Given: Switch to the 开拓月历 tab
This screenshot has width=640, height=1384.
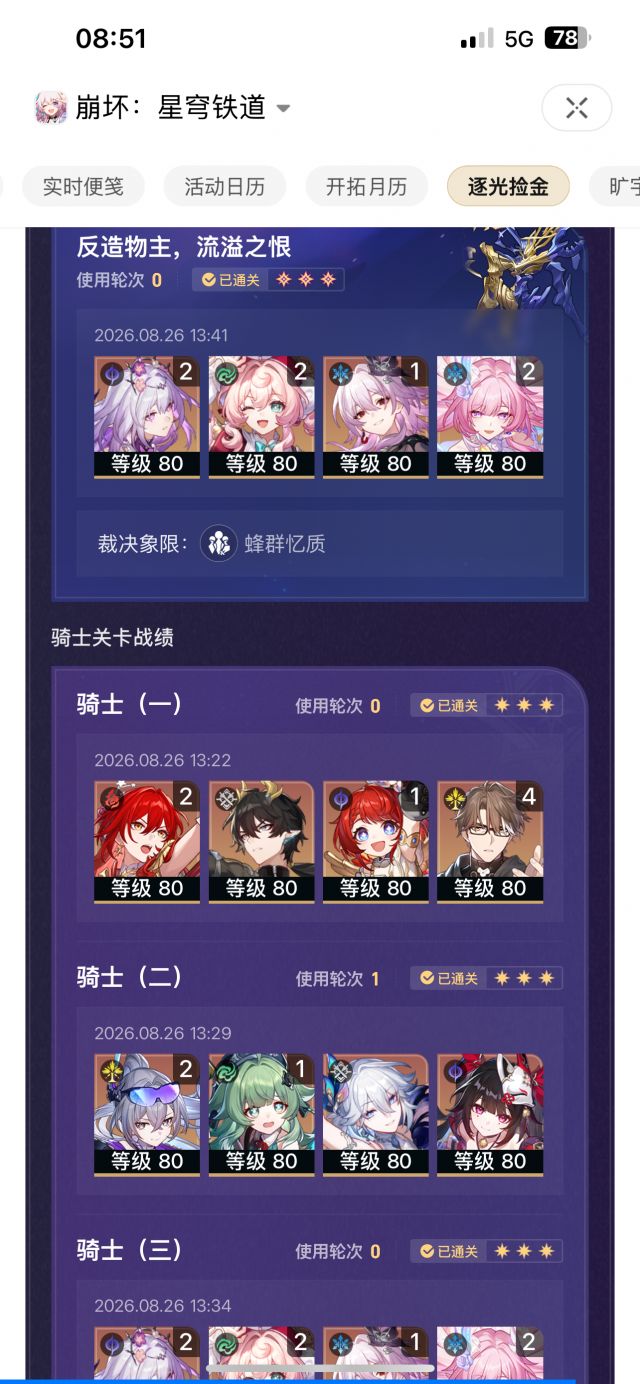Looking at the screenshot, I should tap(367, 187).
